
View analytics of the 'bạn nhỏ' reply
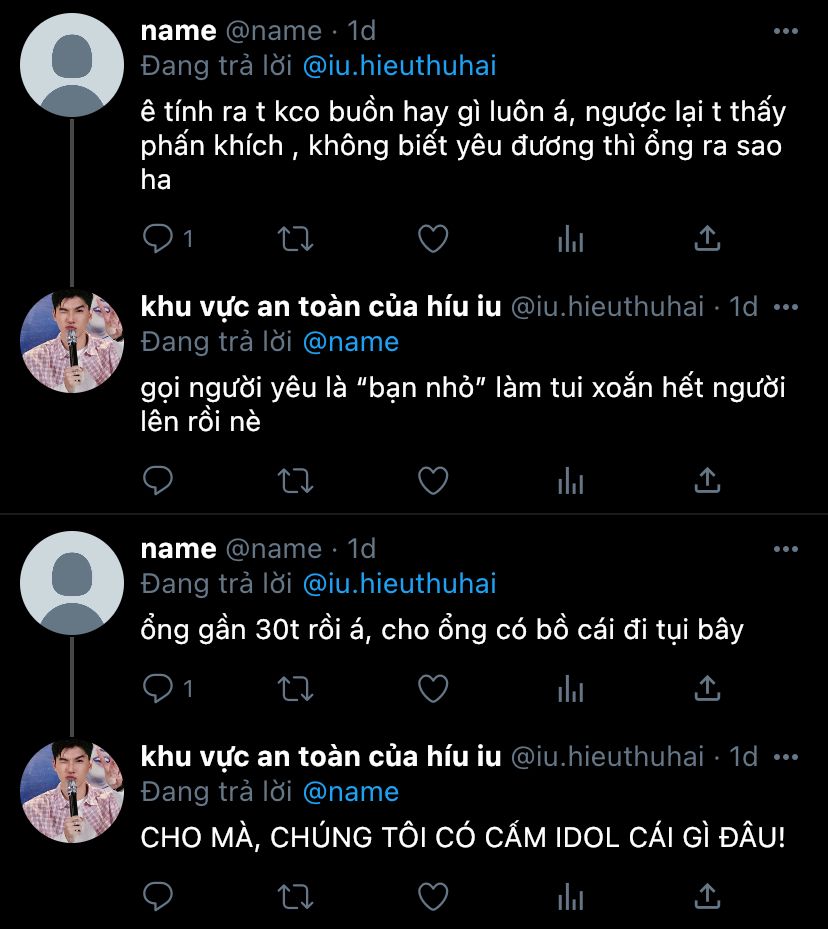point(570,481)
